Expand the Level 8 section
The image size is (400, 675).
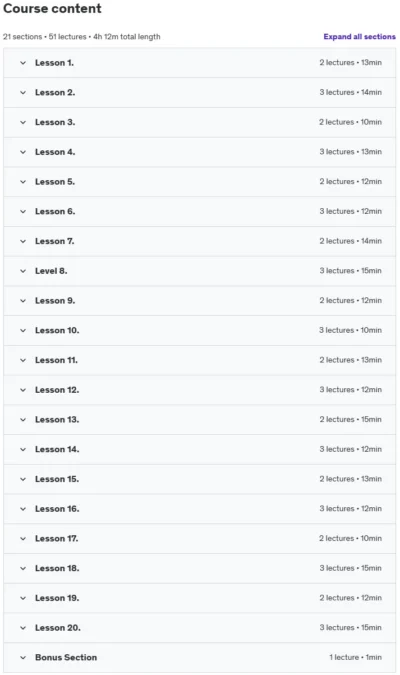click(x=200, y=271)
